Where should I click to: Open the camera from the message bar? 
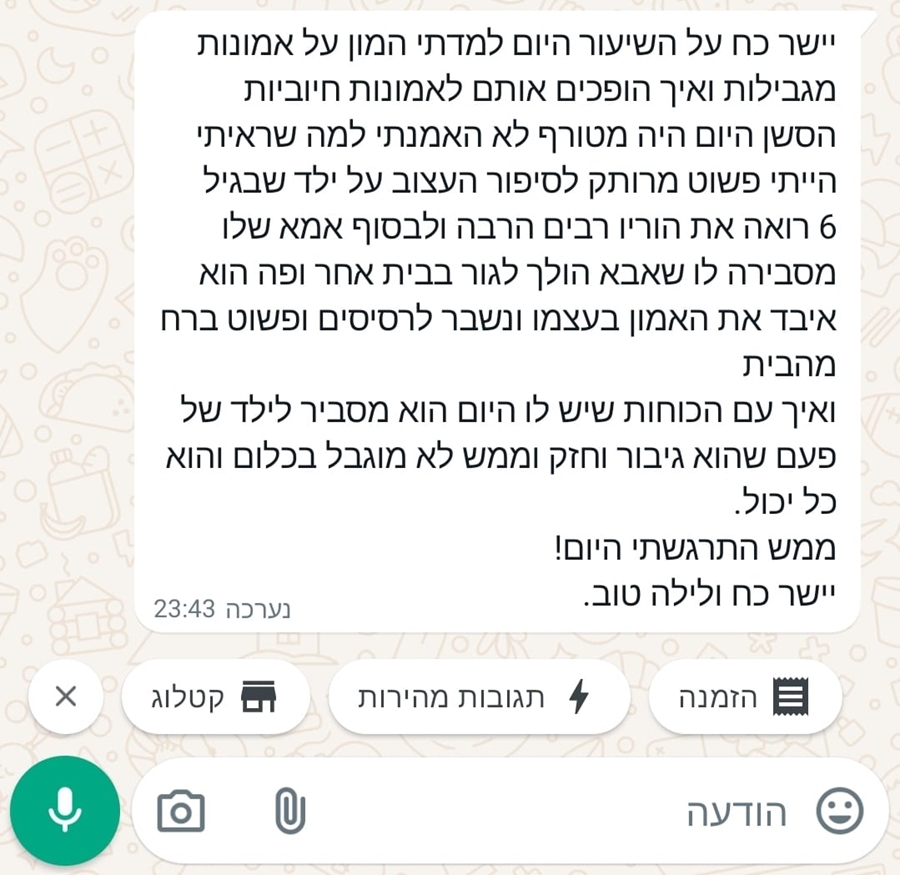coord(181,811)
